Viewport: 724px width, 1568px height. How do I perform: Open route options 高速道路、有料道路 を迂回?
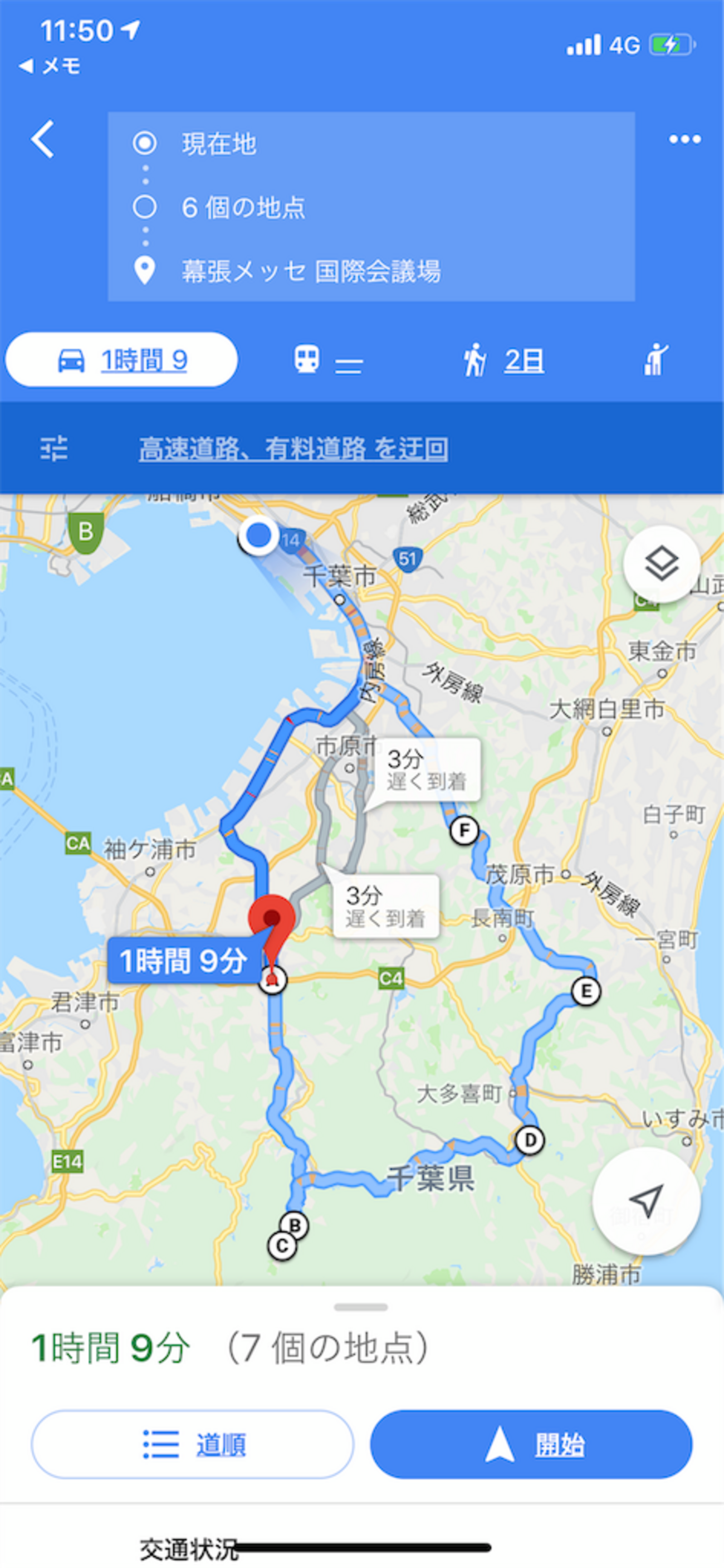(293, 449)
